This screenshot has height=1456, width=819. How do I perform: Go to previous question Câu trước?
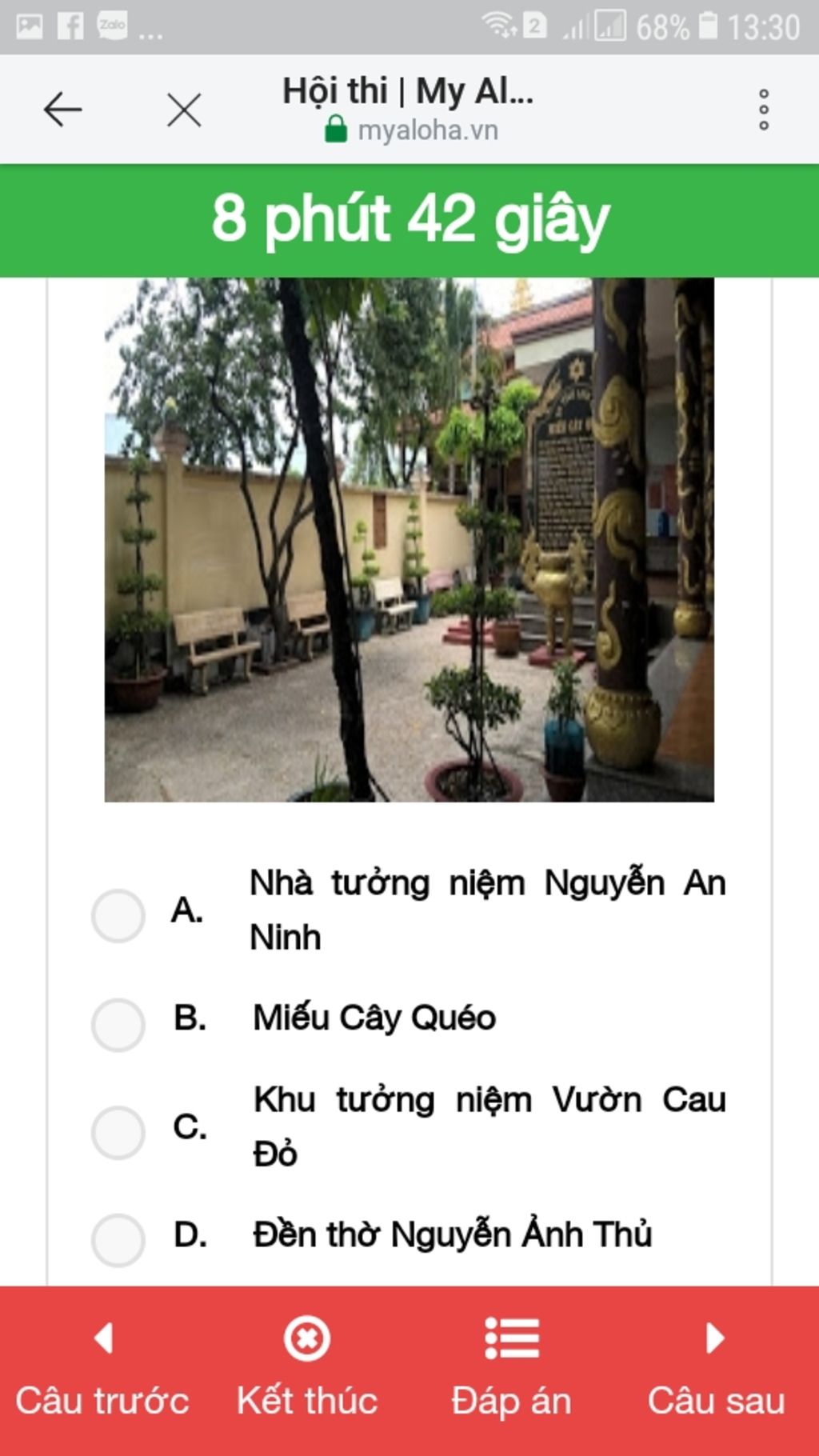point(102,1370)
